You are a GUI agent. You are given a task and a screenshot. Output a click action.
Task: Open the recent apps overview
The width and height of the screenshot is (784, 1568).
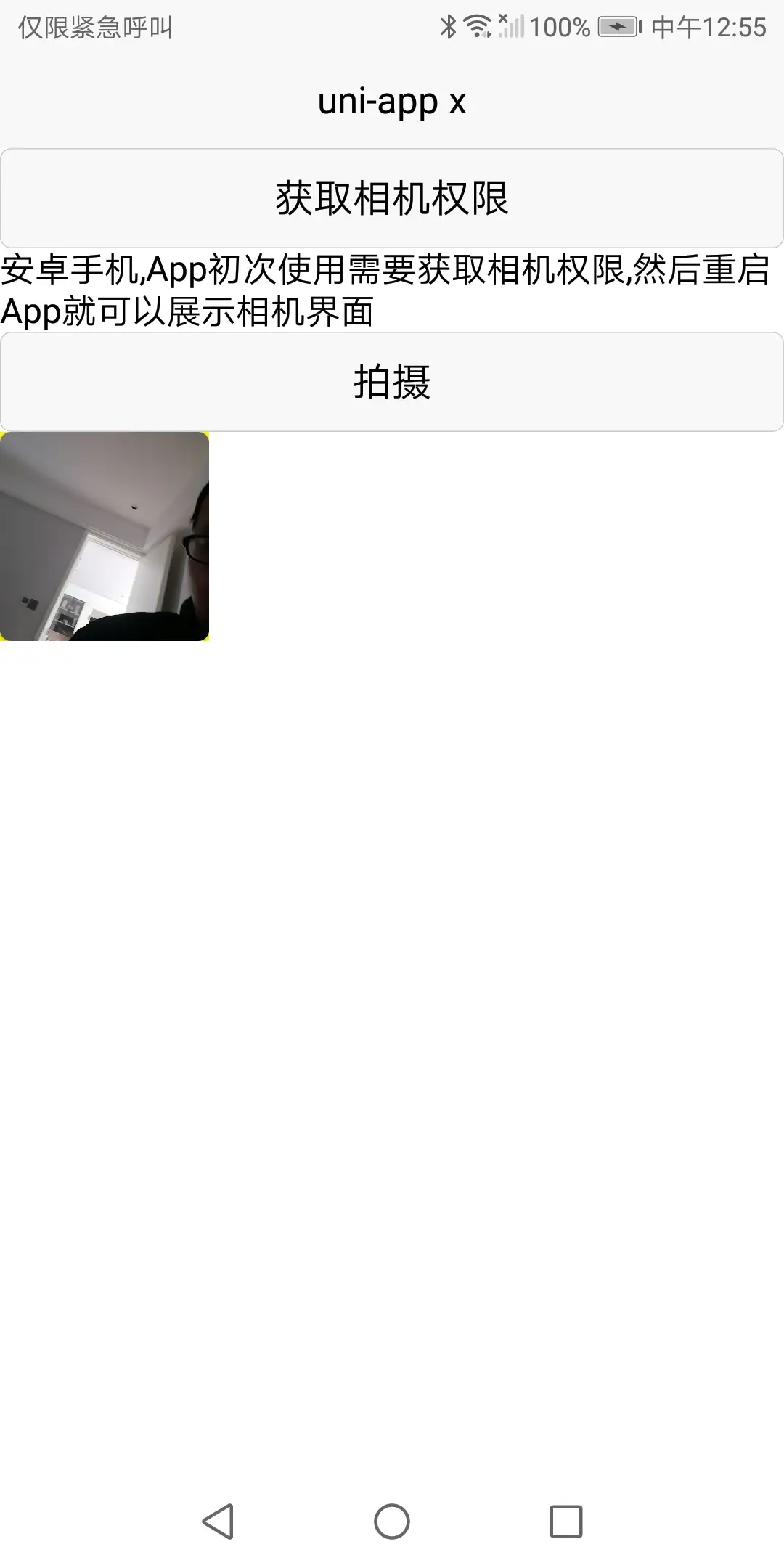coord(566,1522)
